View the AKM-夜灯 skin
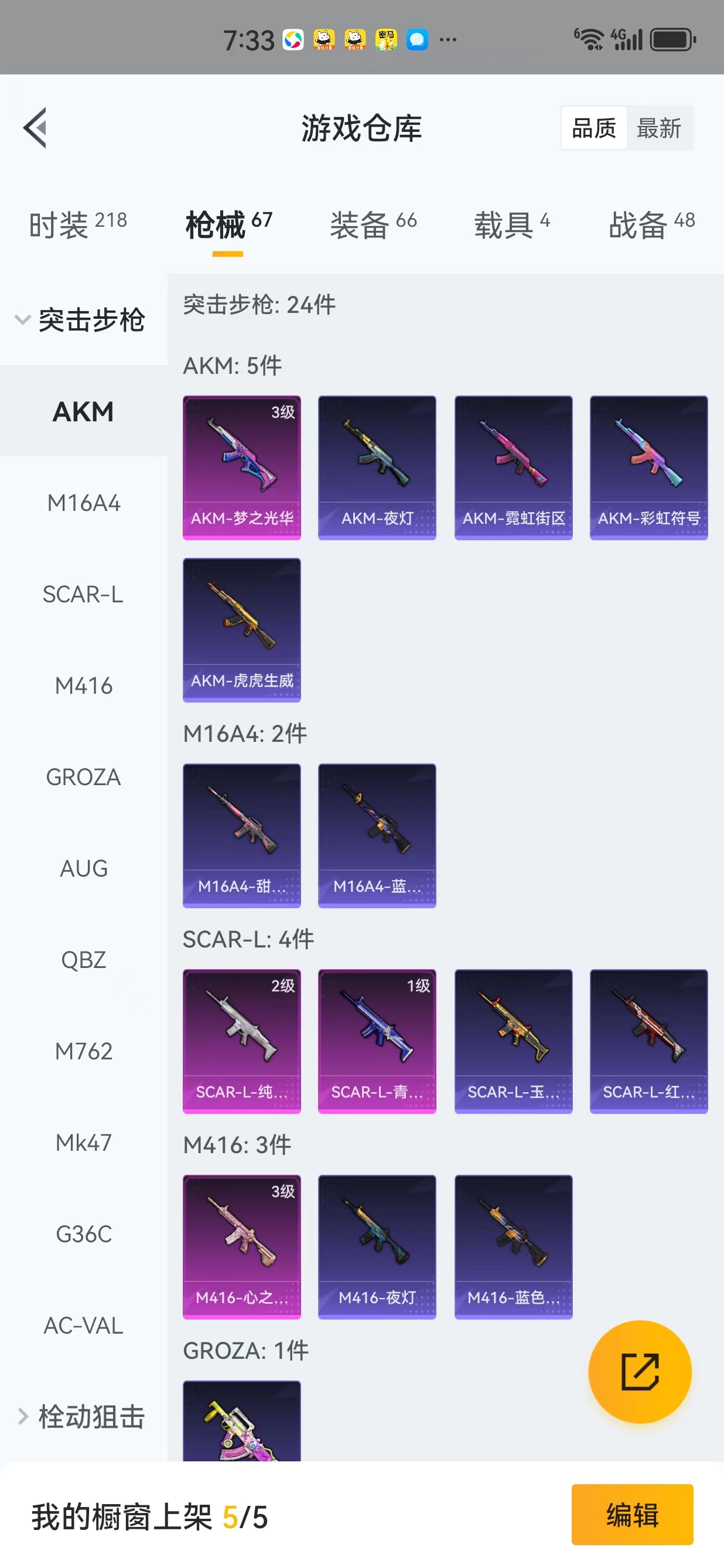The image size is (724, 1568). pos(377,468)
